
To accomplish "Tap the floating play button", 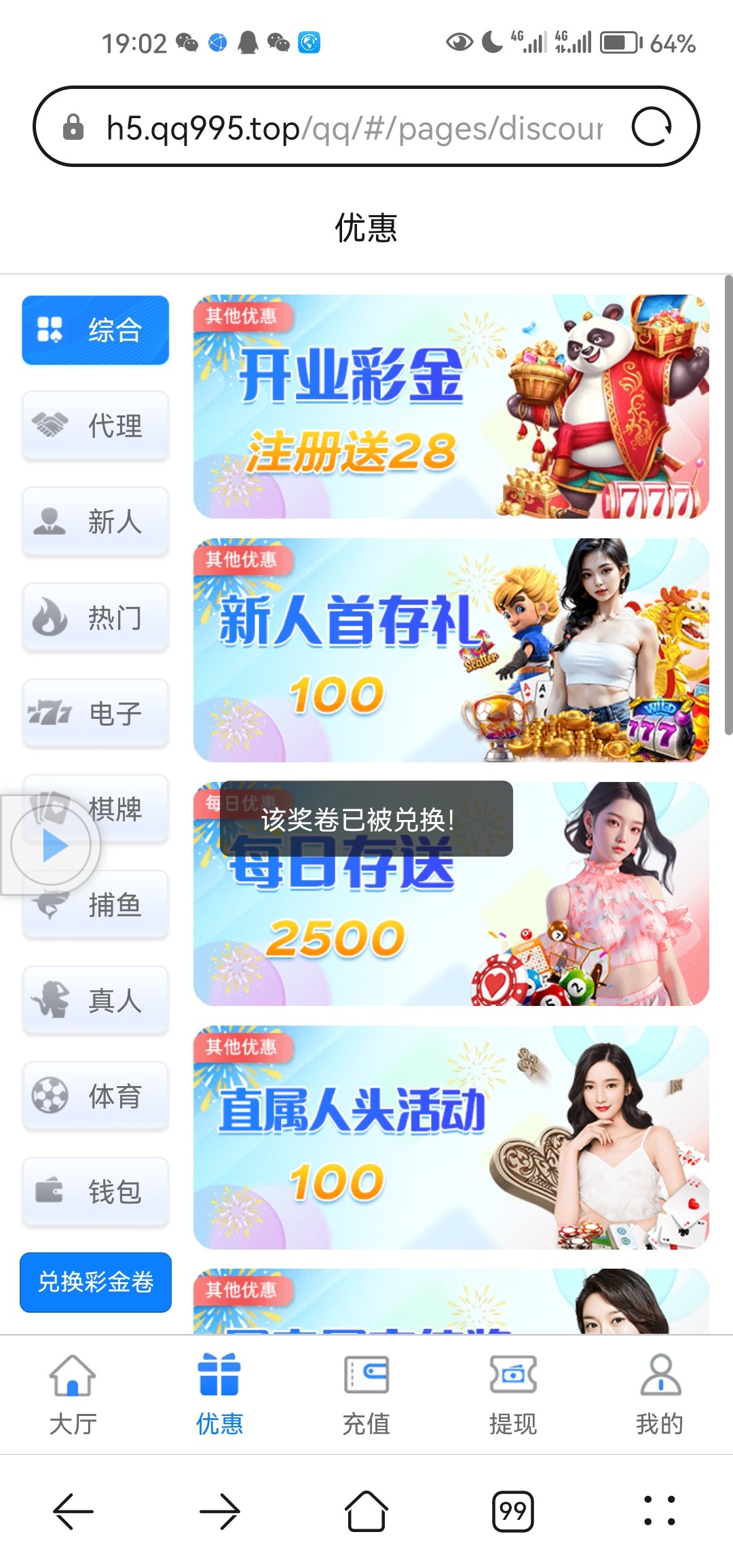I will [x=52, y=846].
